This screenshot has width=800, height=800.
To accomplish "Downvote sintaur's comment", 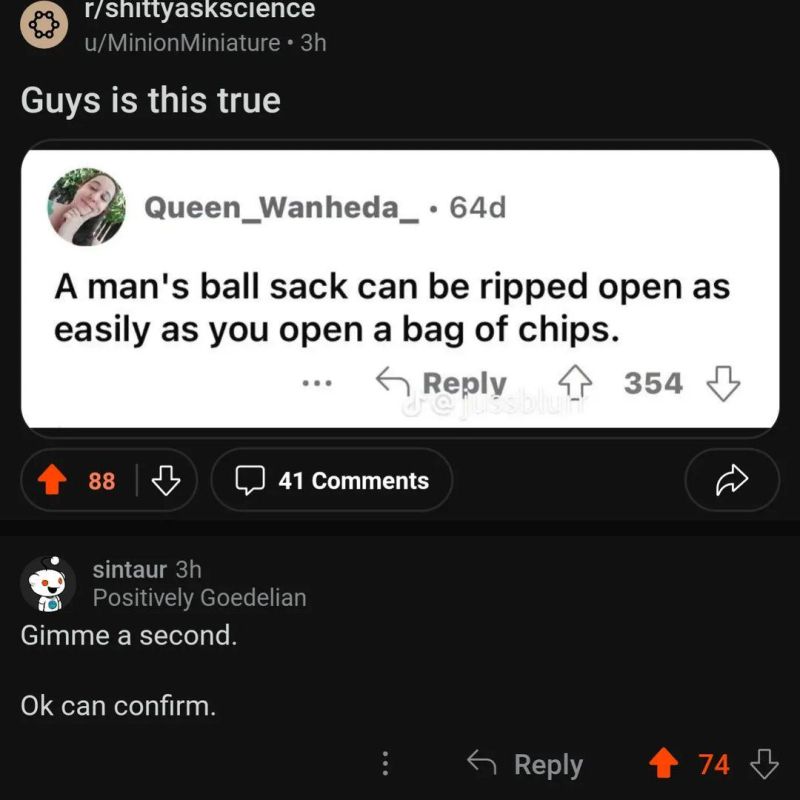I will click(765, 765).
